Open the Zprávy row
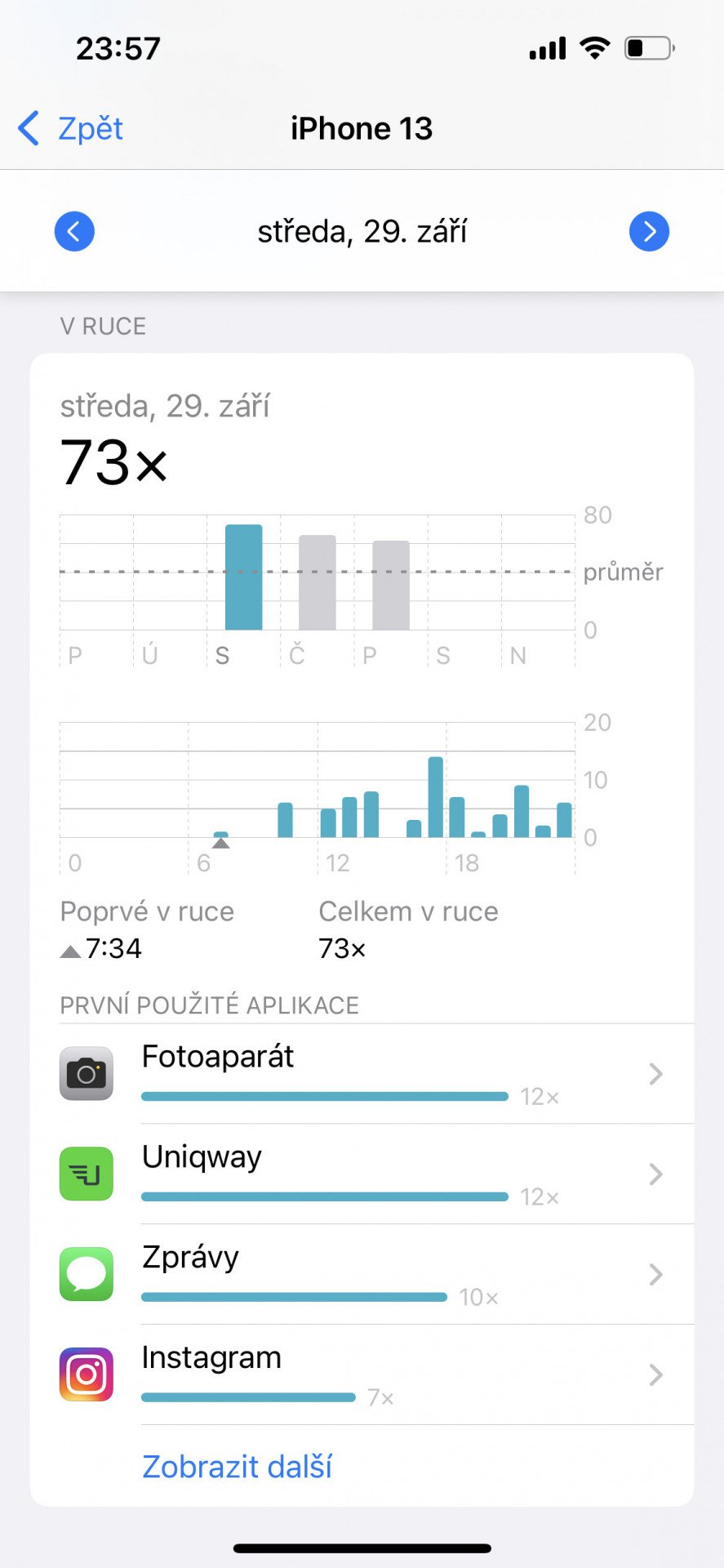The width and height of the screenshot is (724, 1568). point(362,1274)
